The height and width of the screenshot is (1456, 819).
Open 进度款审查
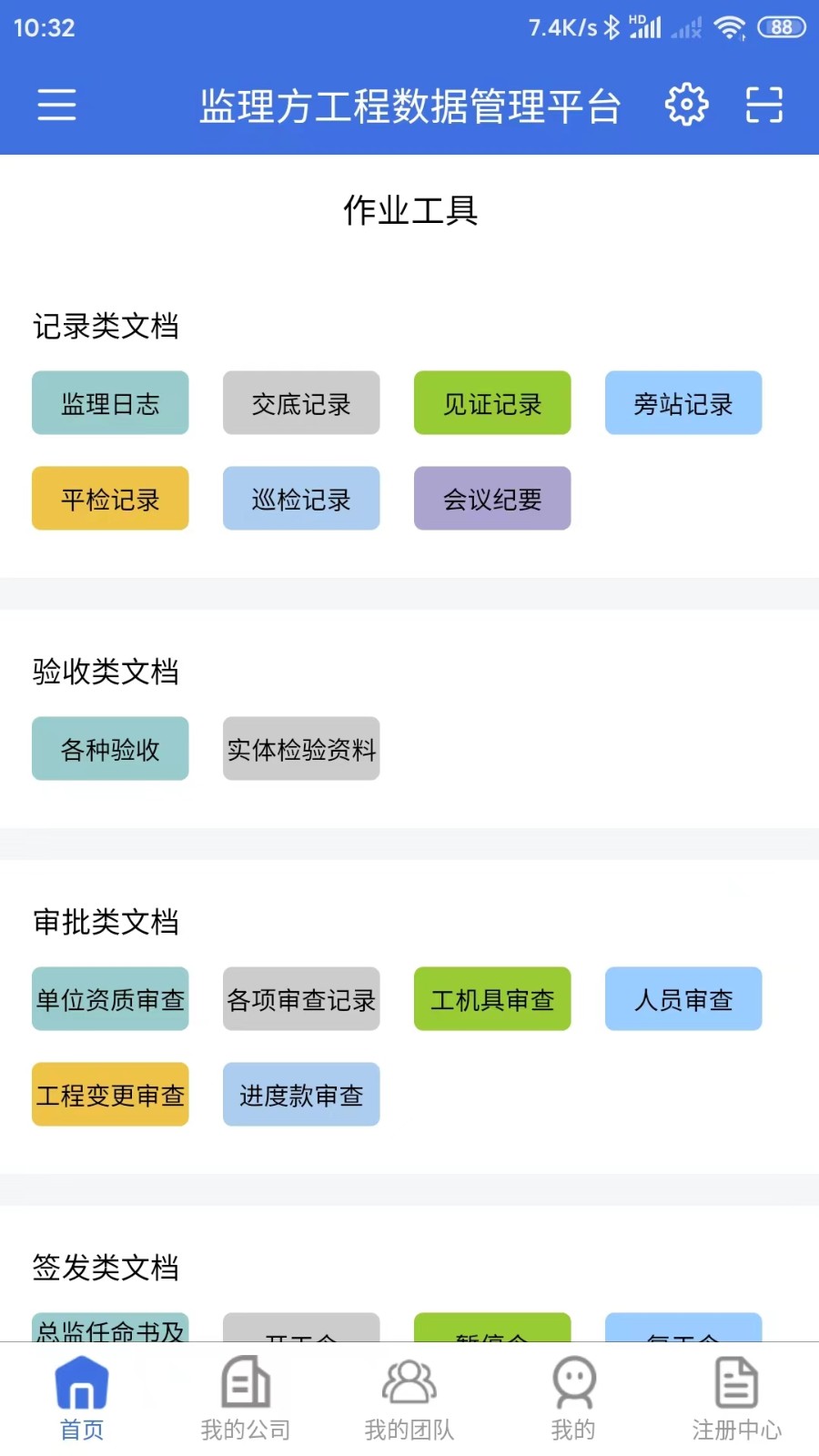point(301,1095)
